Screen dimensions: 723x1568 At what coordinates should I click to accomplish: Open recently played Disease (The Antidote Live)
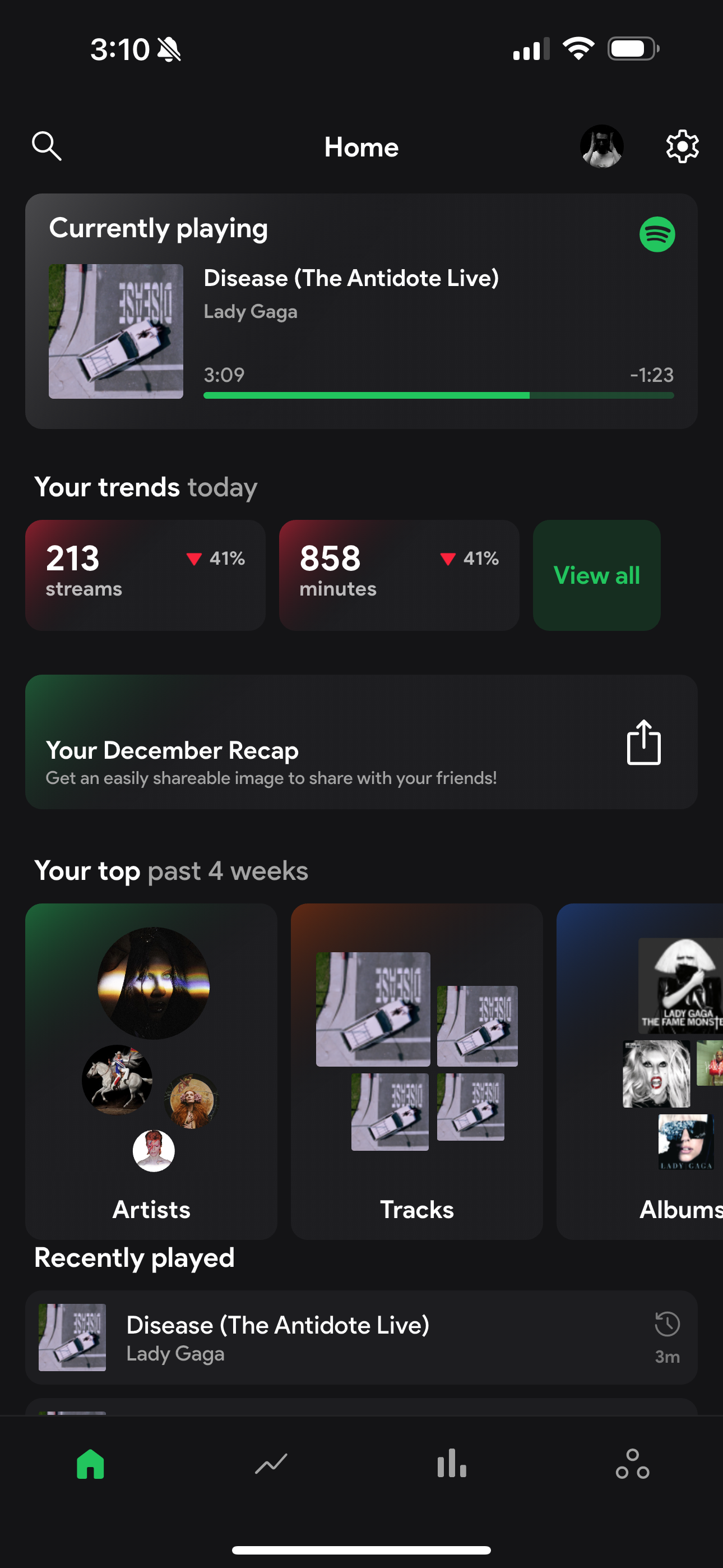(x=361, y=1338)
